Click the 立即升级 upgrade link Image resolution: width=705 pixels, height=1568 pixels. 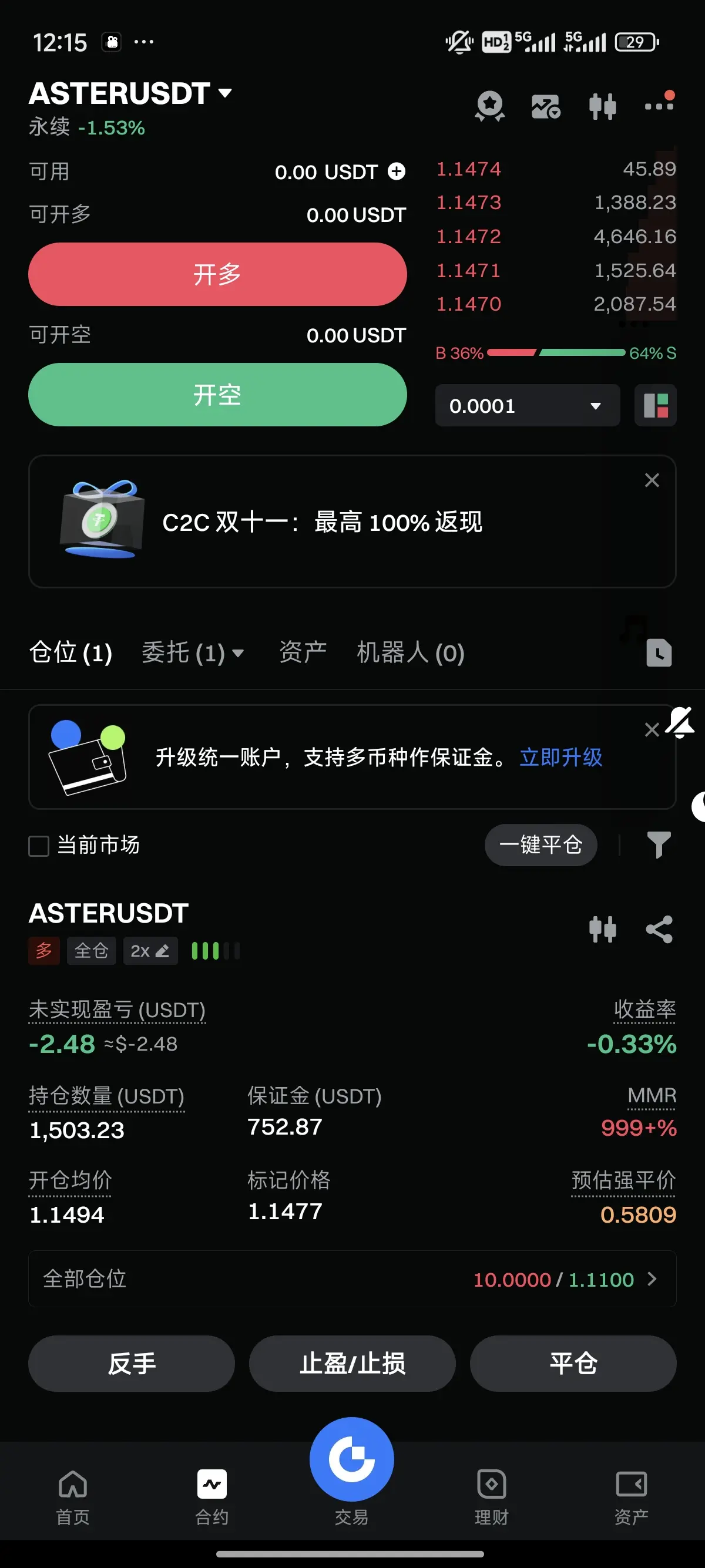560,757
